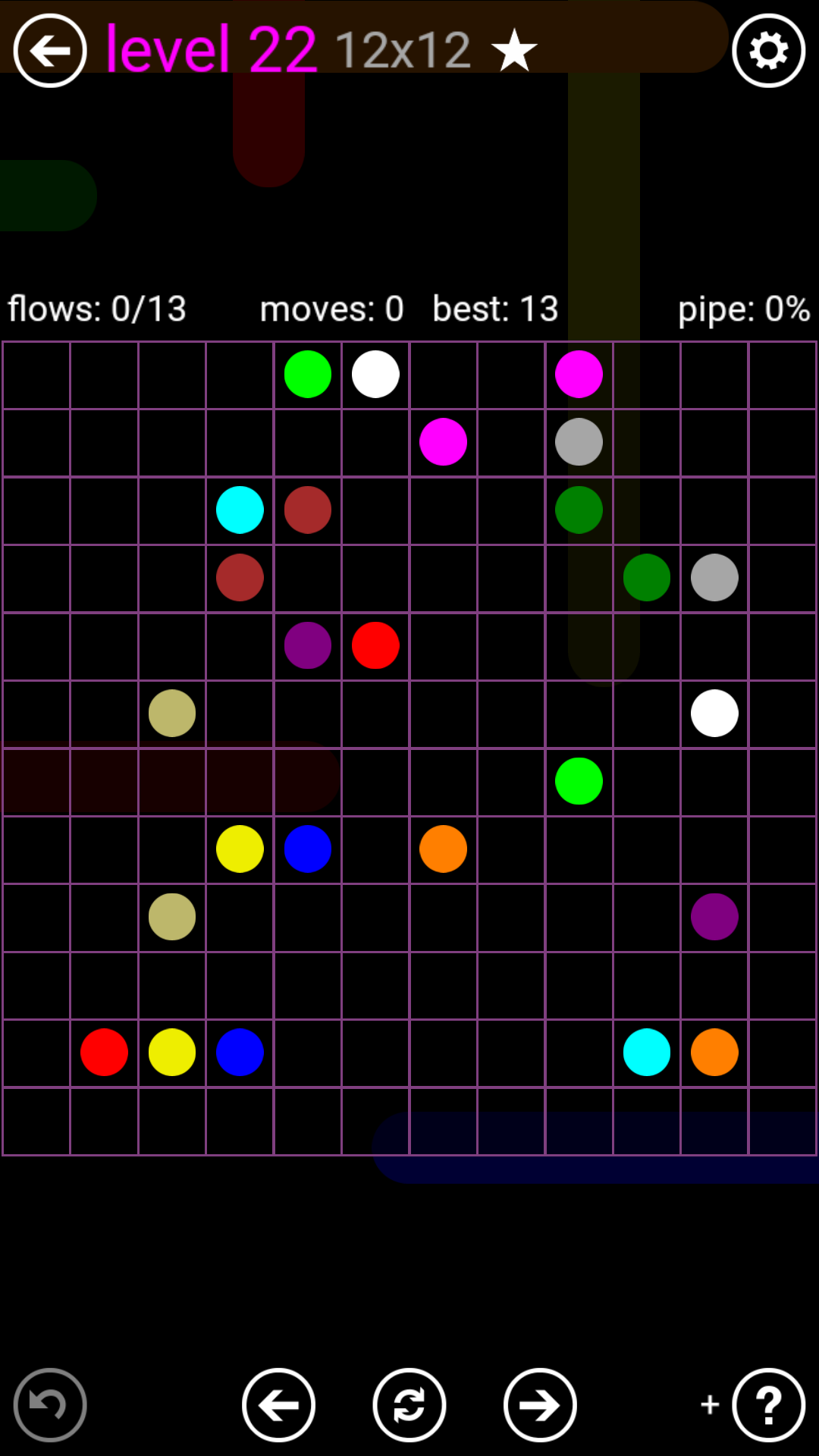This screenshot has width=819, height=1456.
Task: Go to the previous level
Action: pyautogui.click(x=278, y=1405)
